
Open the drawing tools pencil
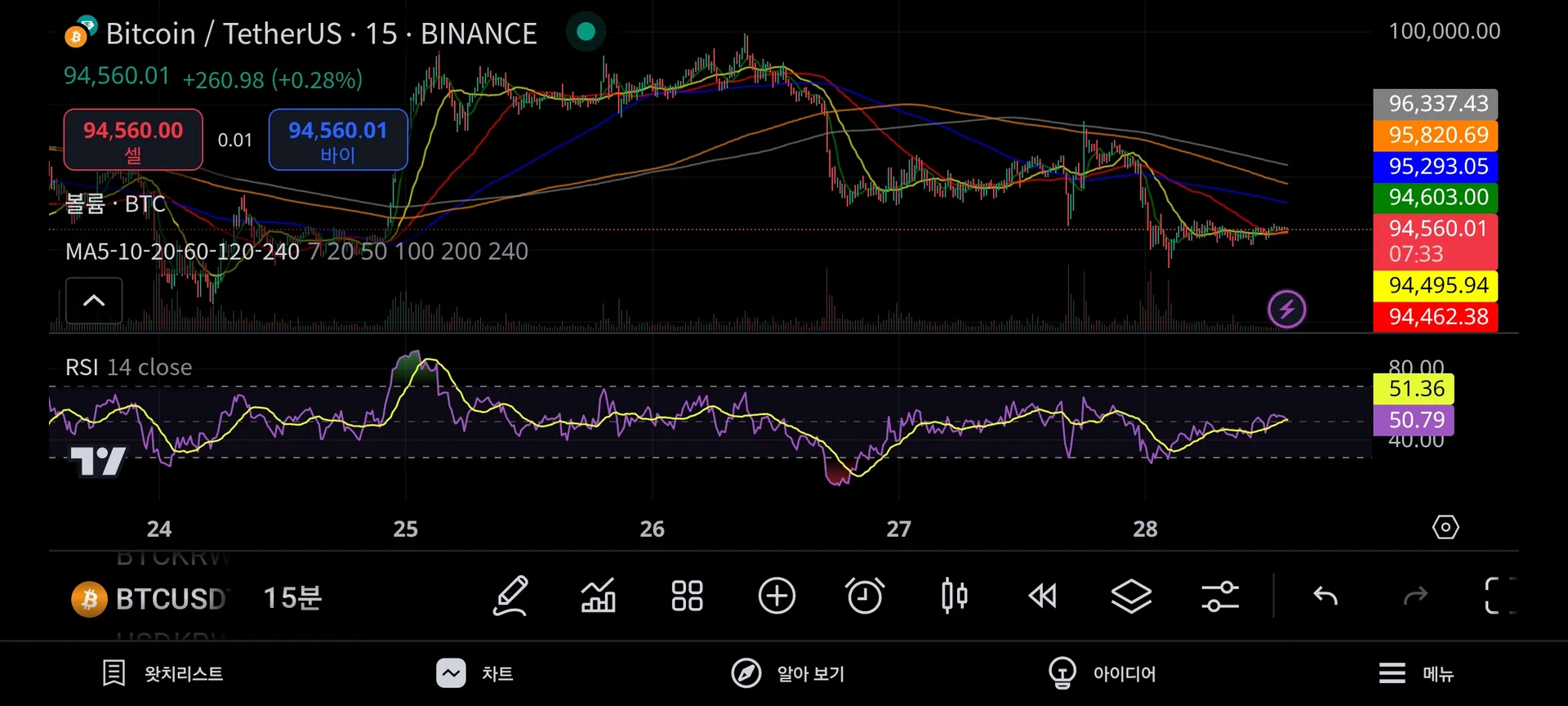pos(511,596)
